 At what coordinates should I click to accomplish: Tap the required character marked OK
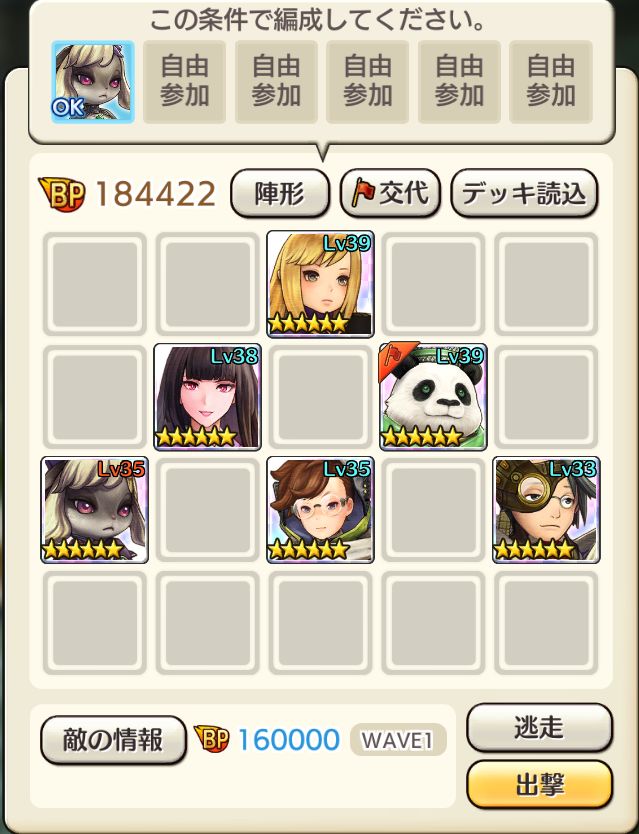pyautogui.click(x=93, y=81)
